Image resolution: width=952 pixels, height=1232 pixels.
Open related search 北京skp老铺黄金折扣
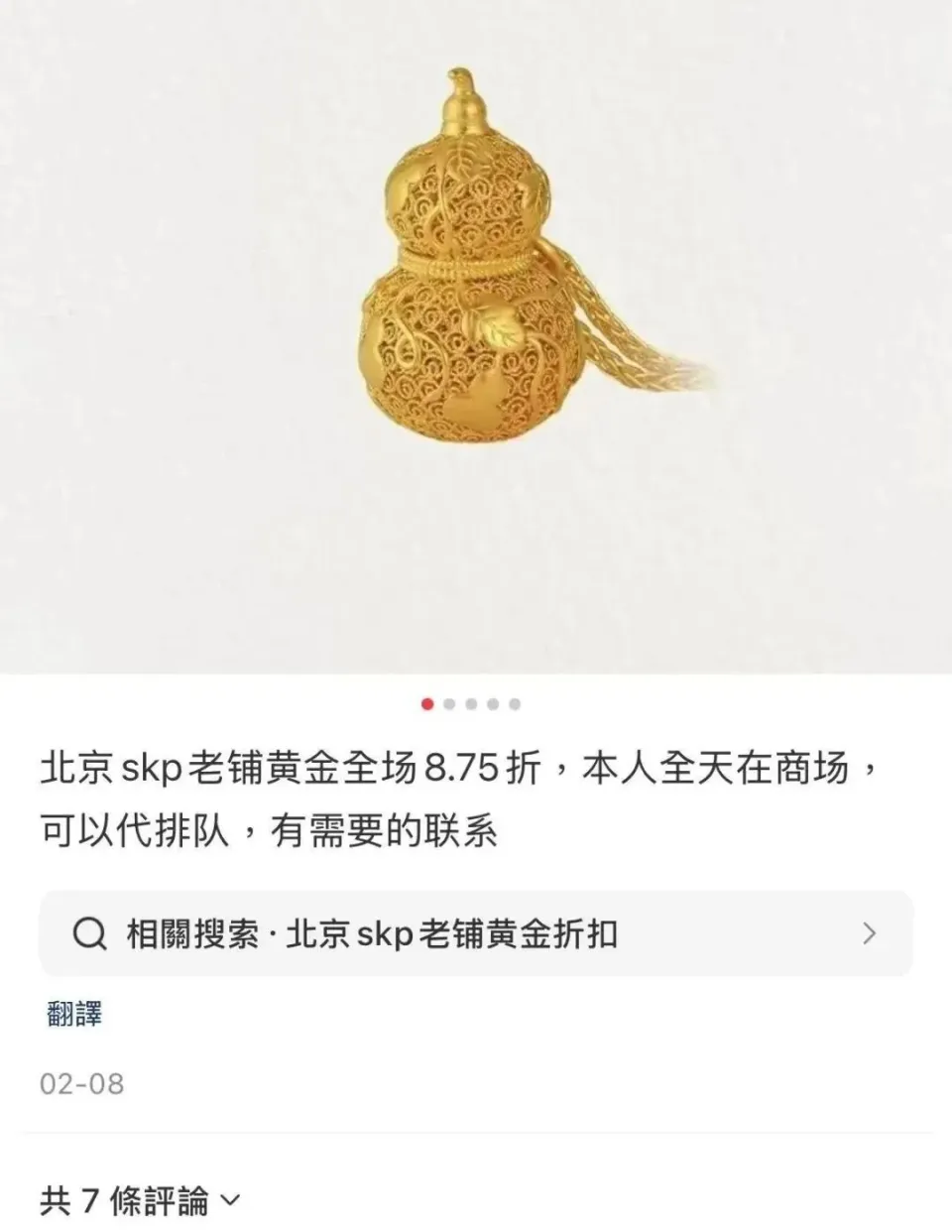474,933
